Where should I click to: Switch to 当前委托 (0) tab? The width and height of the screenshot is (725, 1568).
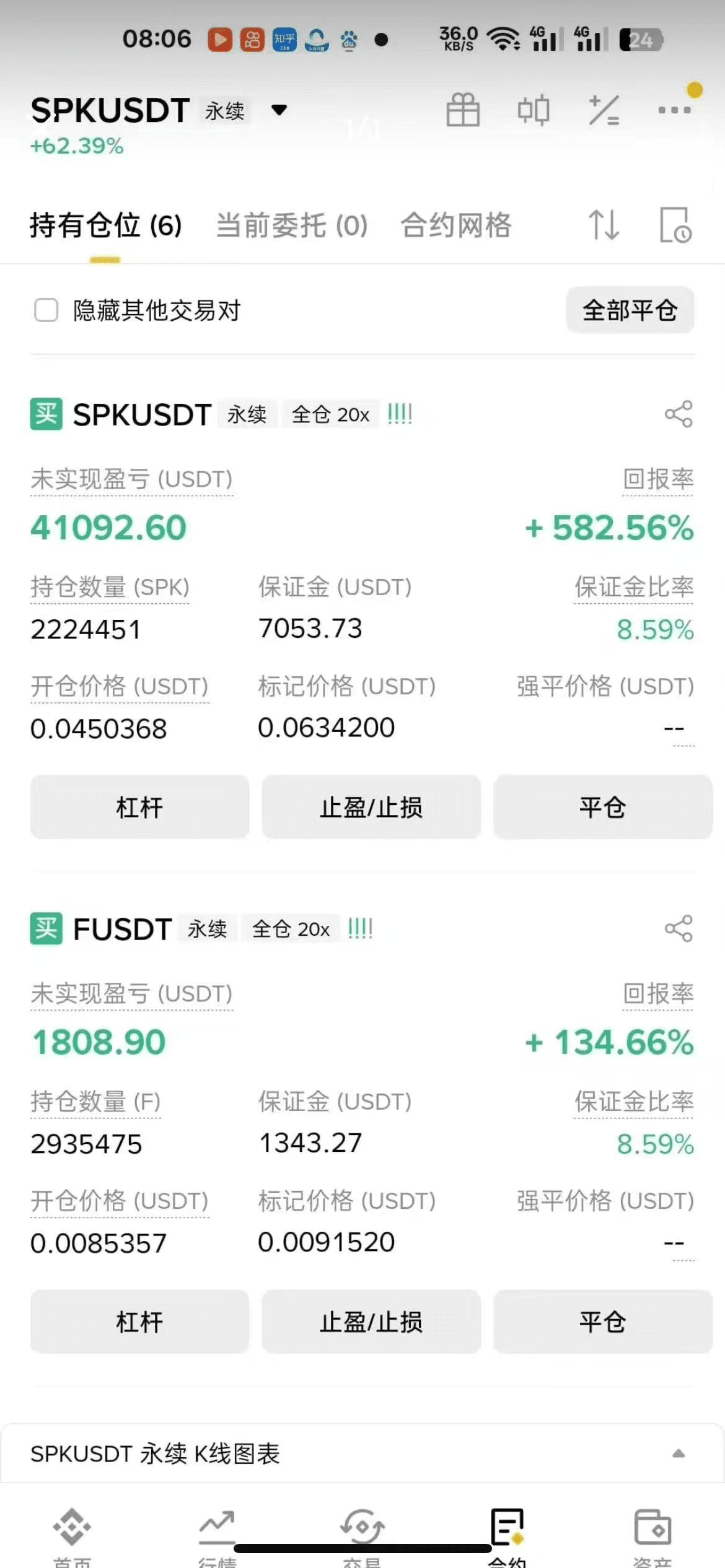292,225
